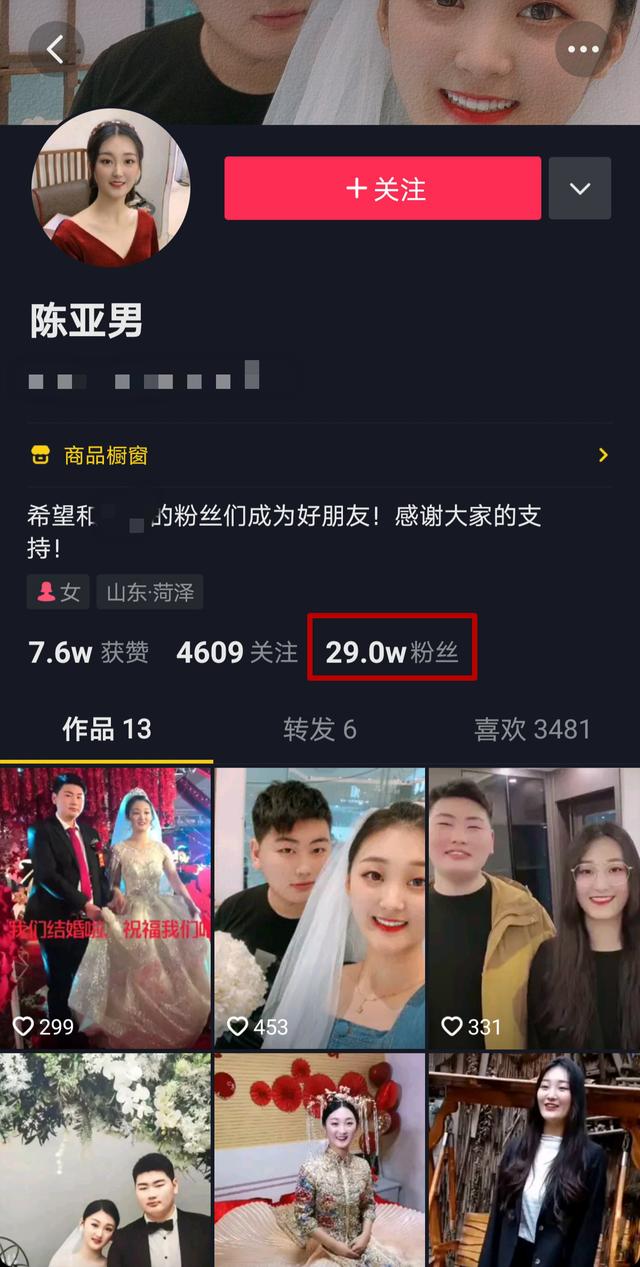Open the three-dot overflow menu

582,49
